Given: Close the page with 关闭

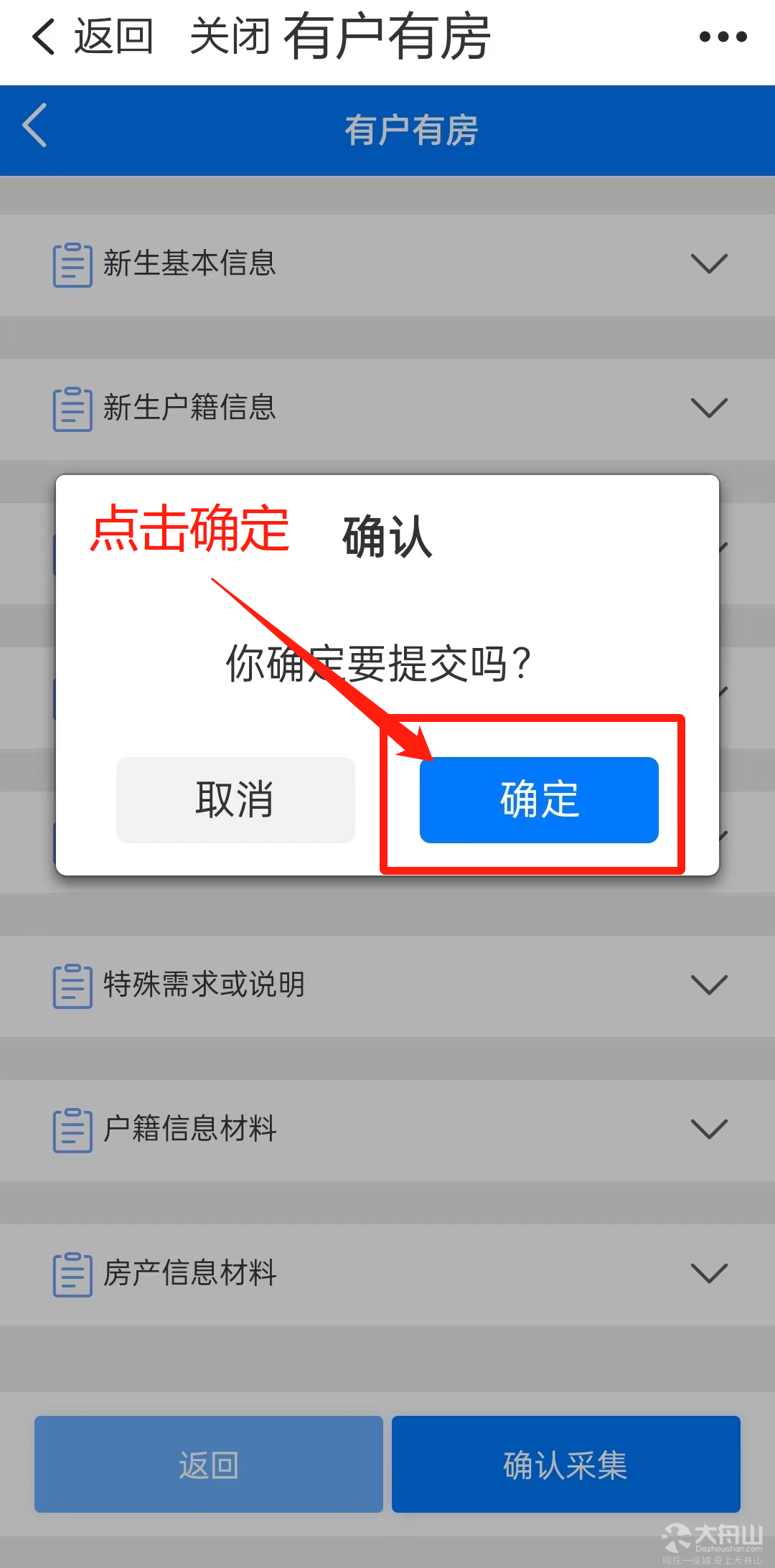Looking at the screenshot, I should (x=230, y=37).
